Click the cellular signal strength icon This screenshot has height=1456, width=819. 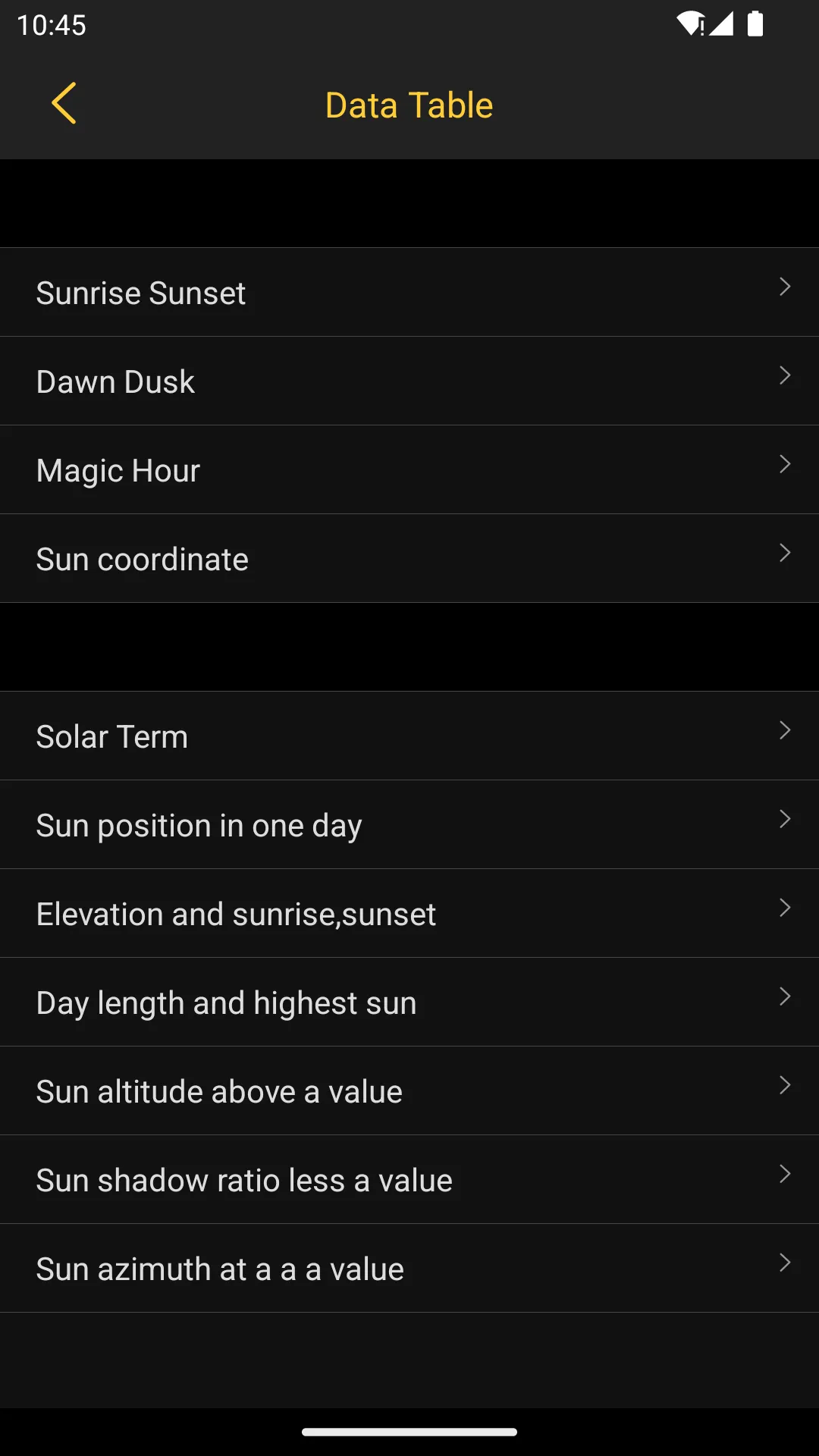pyautogui.click(x=722, y=25)
